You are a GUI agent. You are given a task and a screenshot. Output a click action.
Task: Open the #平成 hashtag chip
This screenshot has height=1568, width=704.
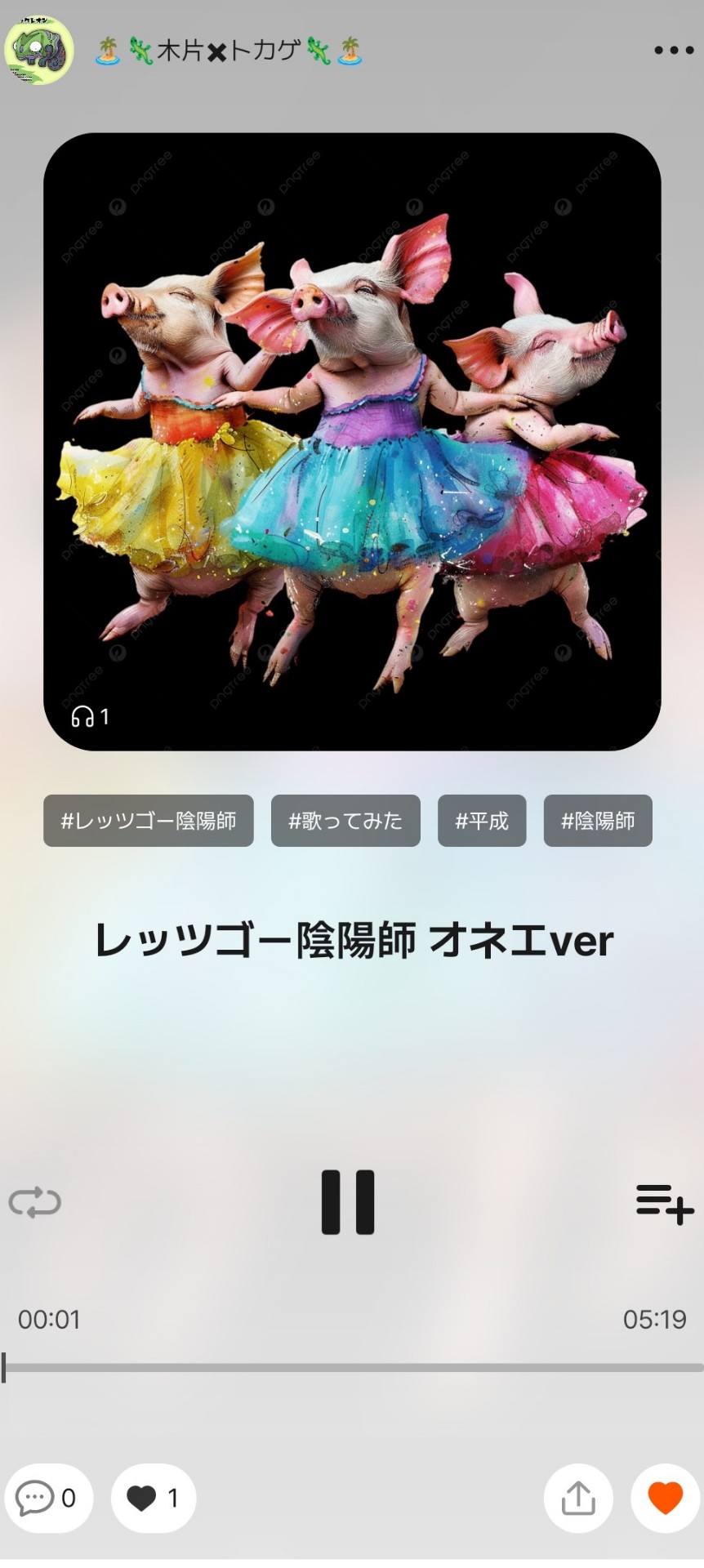pos(482,821)
